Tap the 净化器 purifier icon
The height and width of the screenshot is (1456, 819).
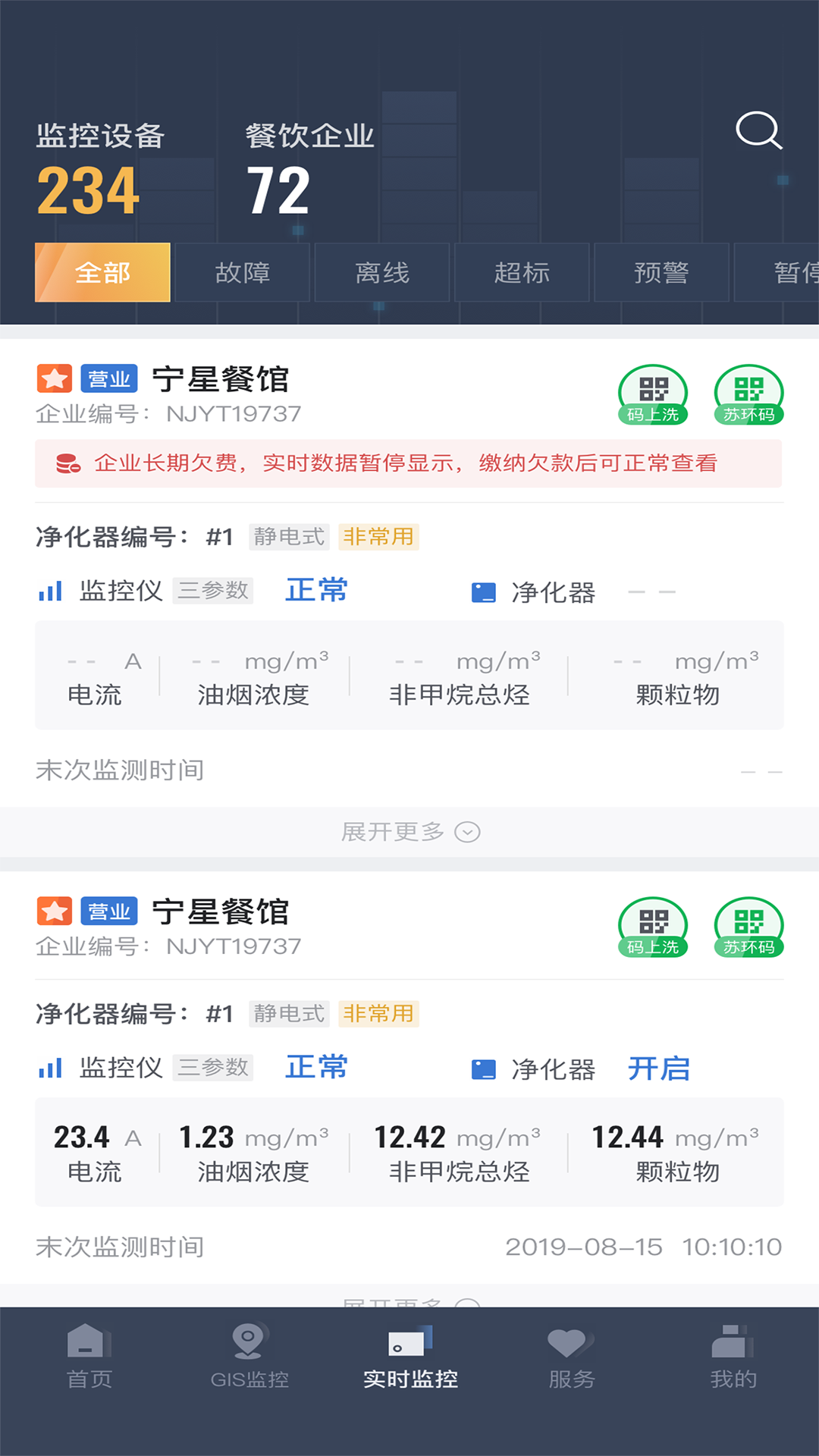483,591
